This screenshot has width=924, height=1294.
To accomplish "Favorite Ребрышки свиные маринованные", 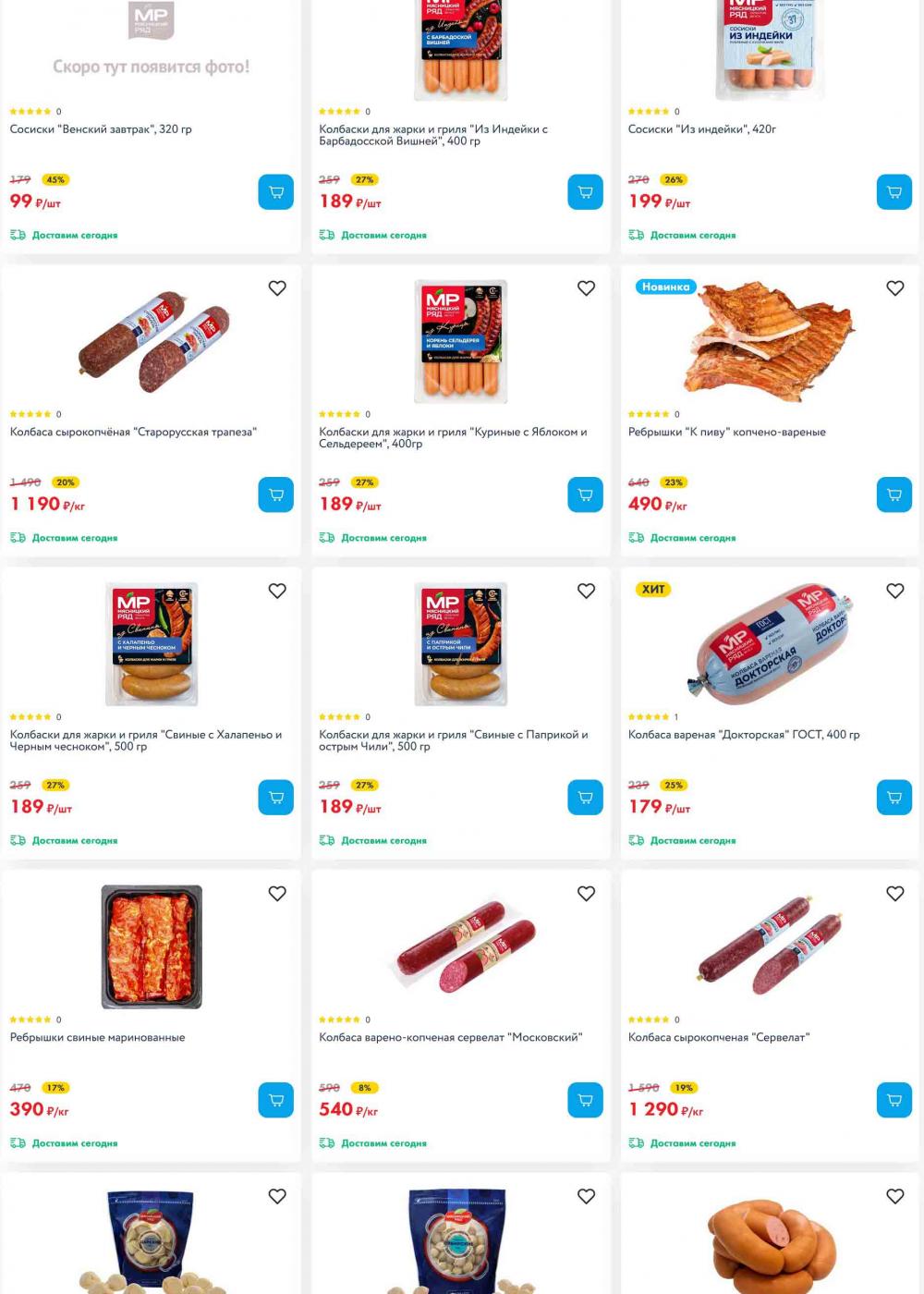I will point(277,894).
